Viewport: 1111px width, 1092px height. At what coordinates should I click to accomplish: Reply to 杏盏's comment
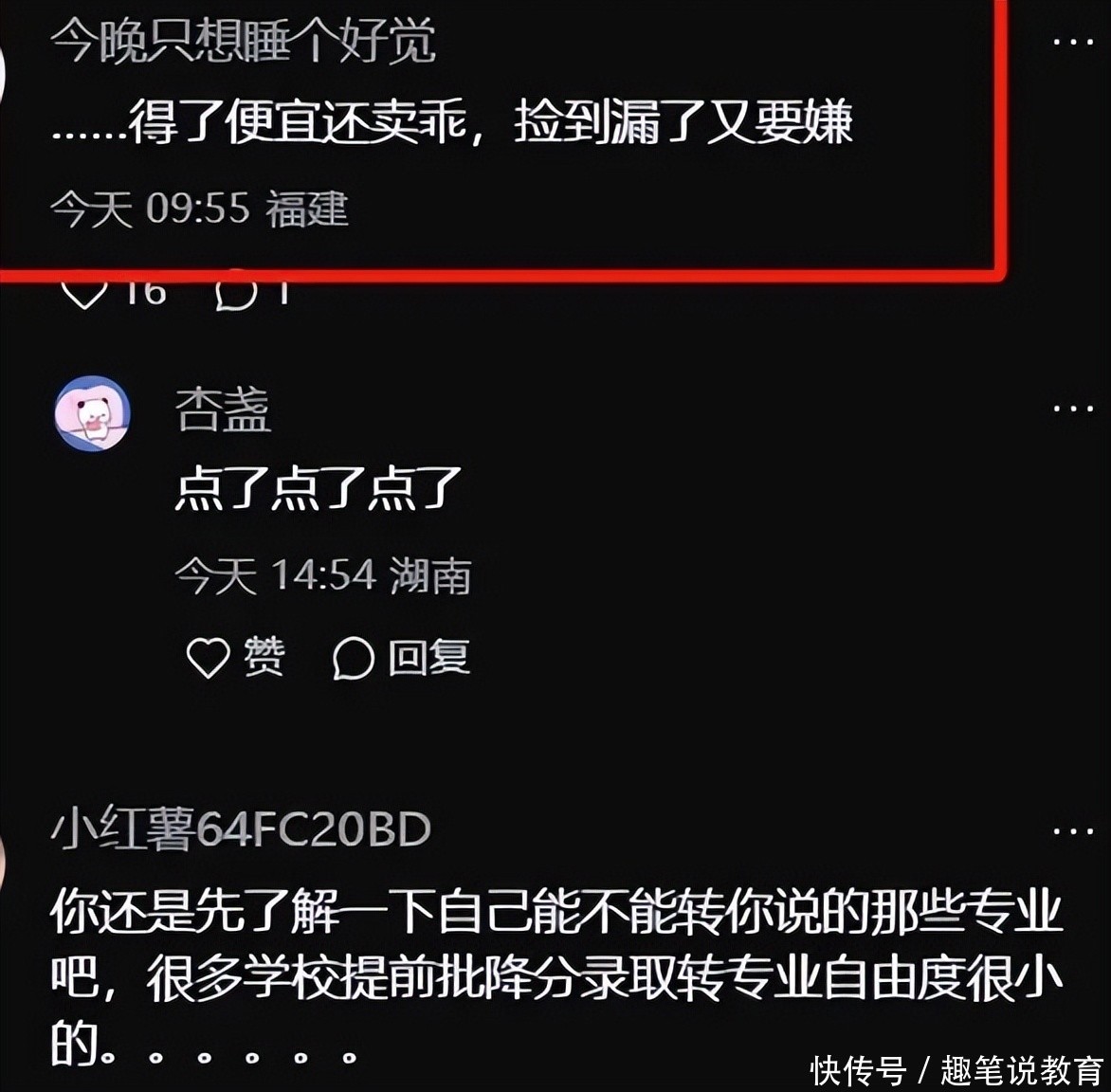click(402, 657)
